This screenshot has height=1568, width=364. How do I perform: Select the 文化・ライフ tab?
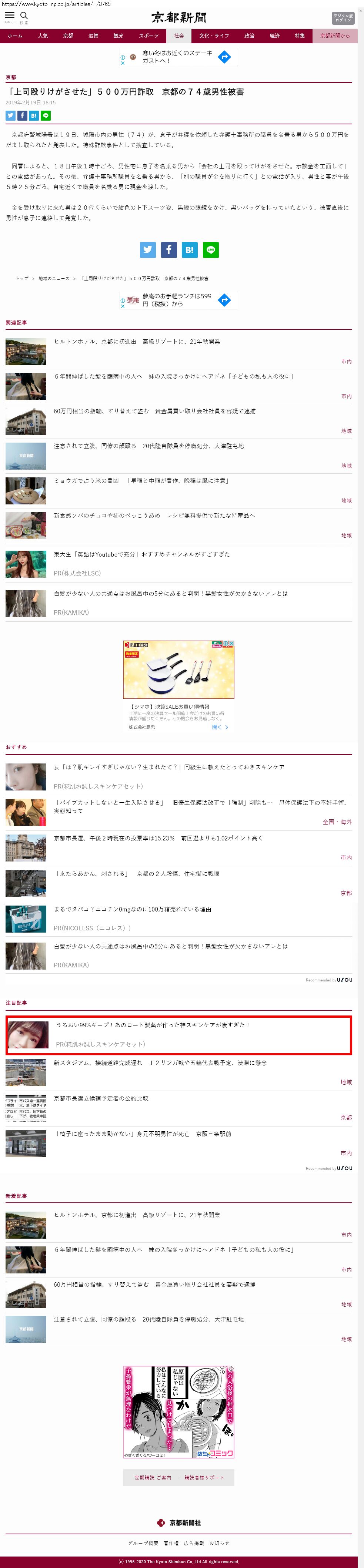click(214, 36)
